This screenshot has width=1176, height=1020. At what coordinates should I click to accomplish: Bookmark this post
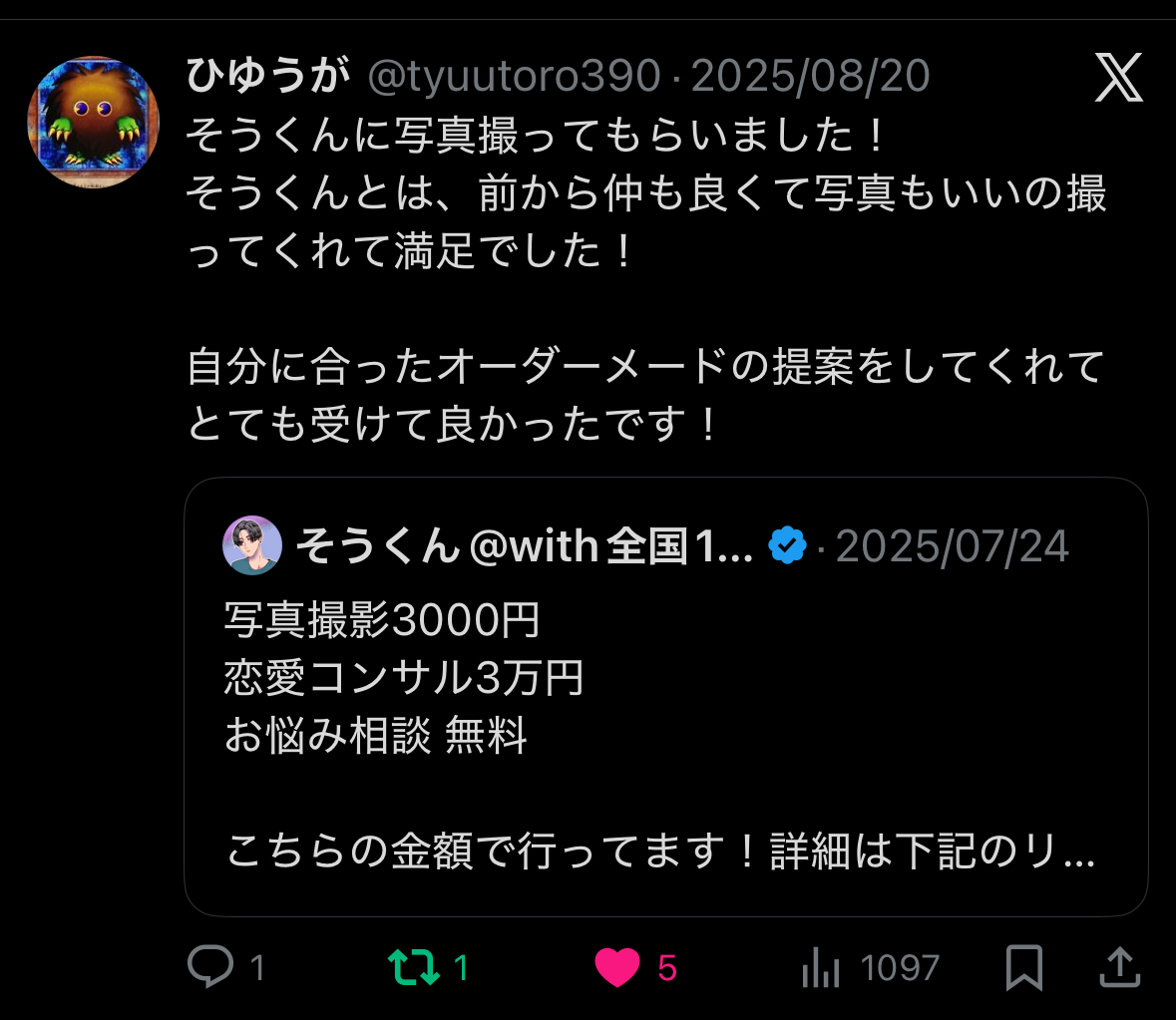point(1023,967)
